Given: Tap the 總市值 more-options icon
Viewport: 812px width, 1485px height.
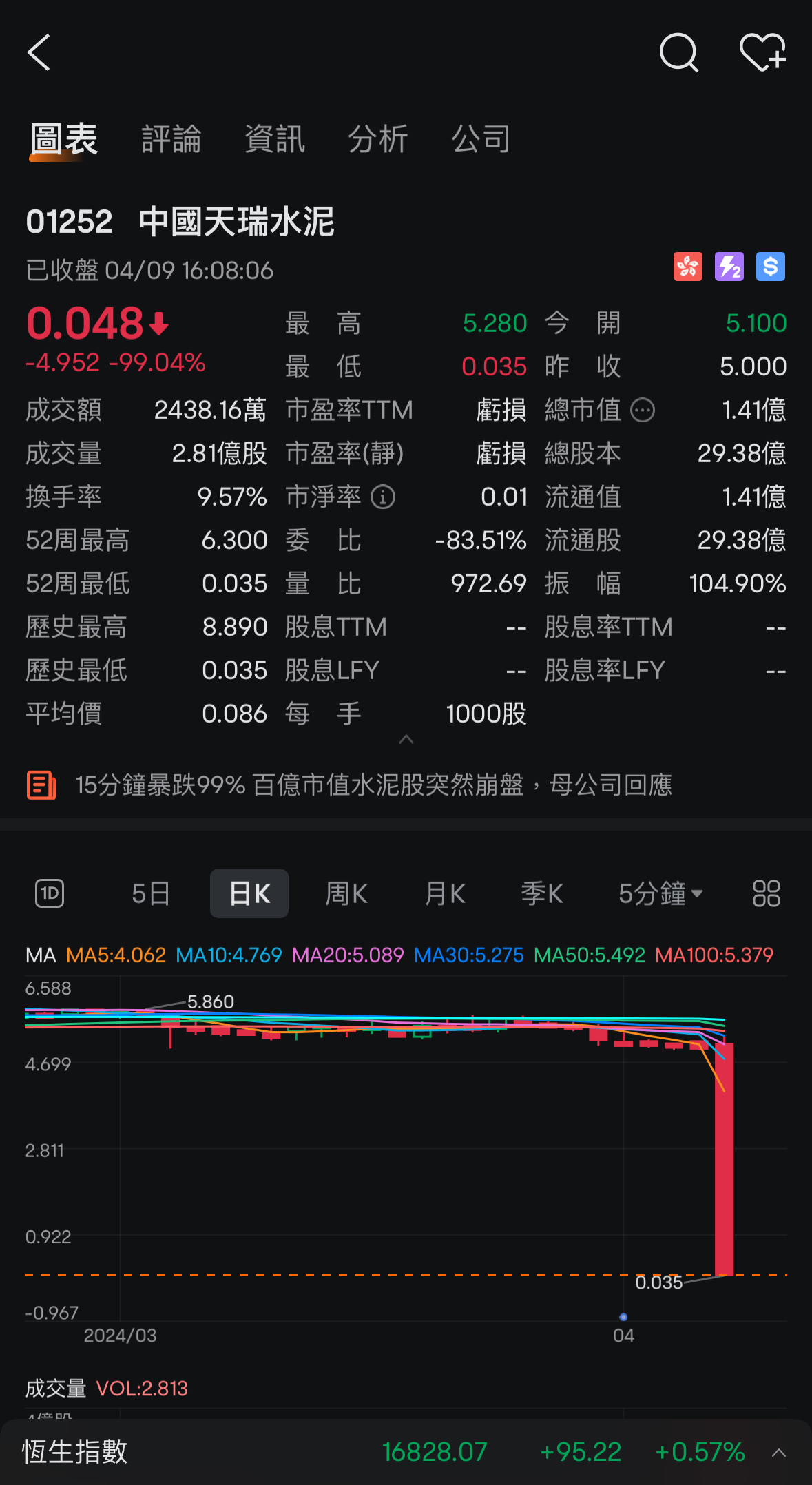Looking at the screenshot, I should coord(643,410).
